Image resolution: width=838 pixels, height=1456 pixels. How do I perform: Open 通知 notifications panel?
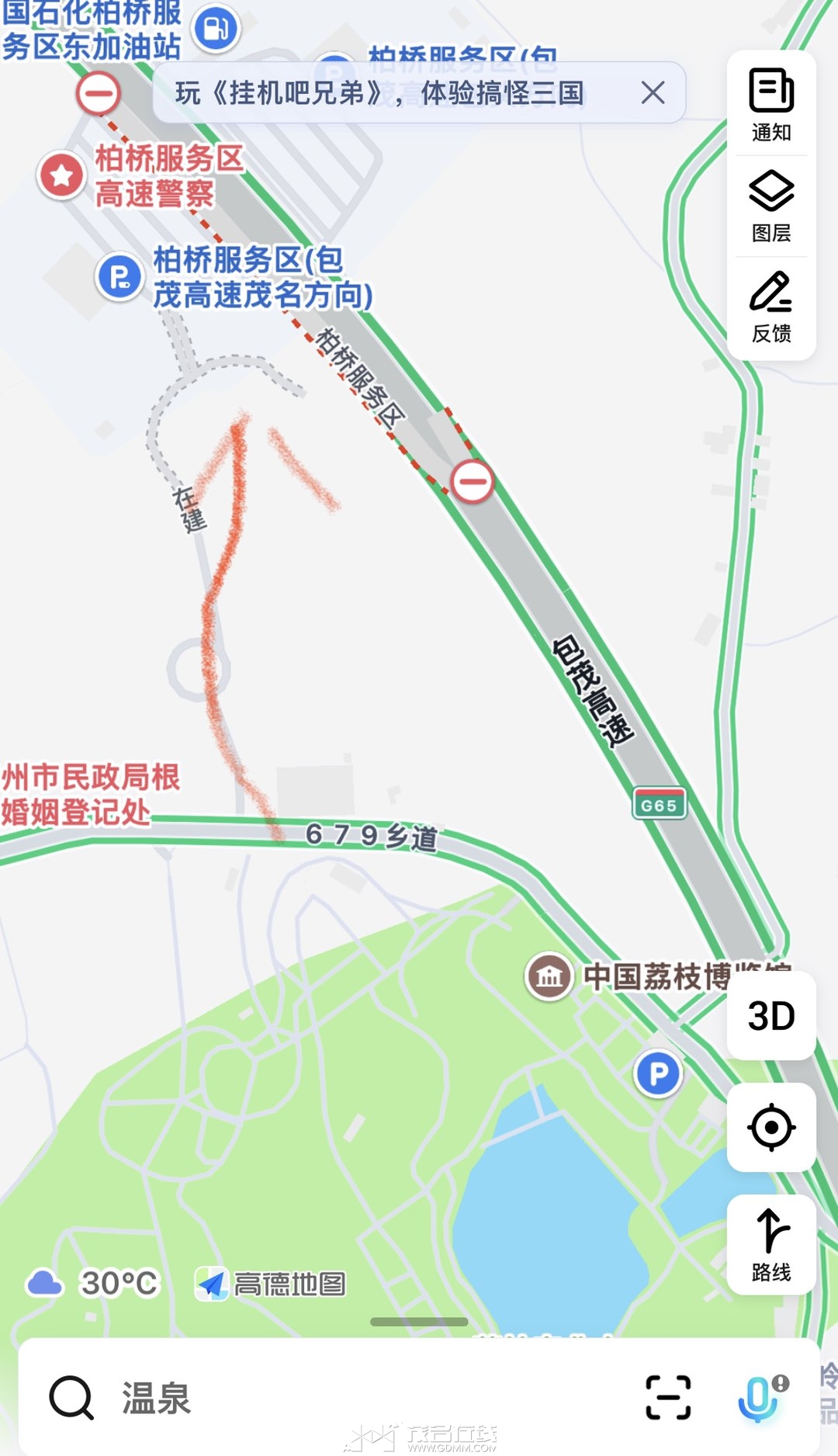coord(771,105)
